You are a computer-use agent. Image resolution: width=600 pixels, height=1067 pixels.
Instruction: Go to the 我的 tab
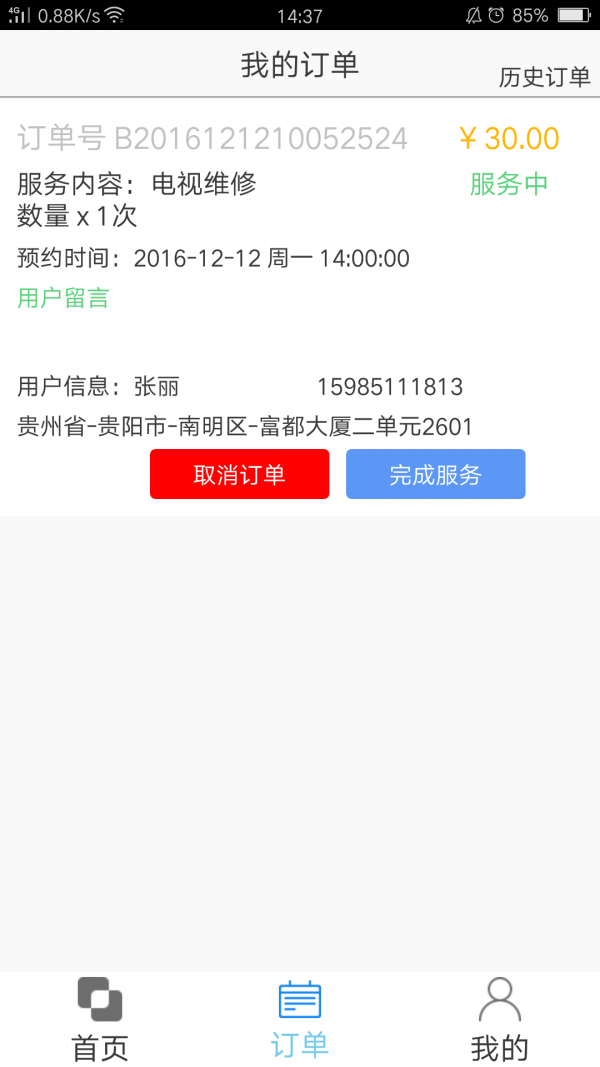pos(499,1019)
